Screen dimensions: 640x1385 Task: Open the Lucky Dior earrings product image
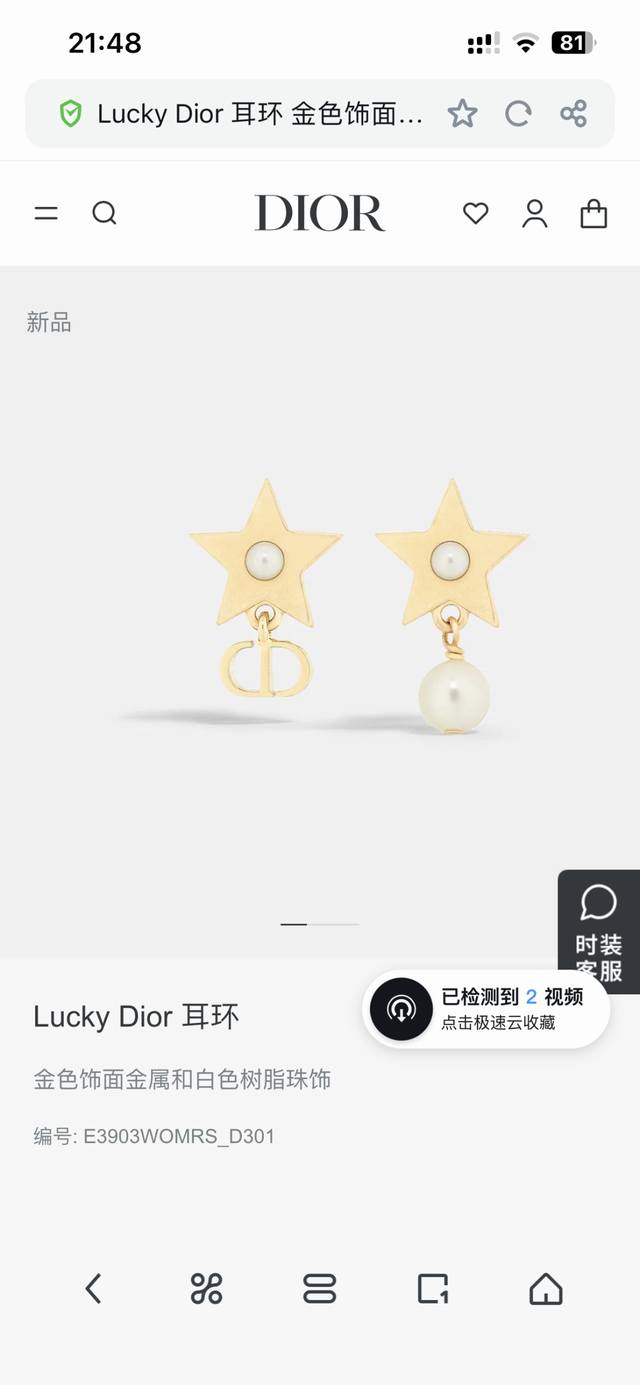[357, 608]
